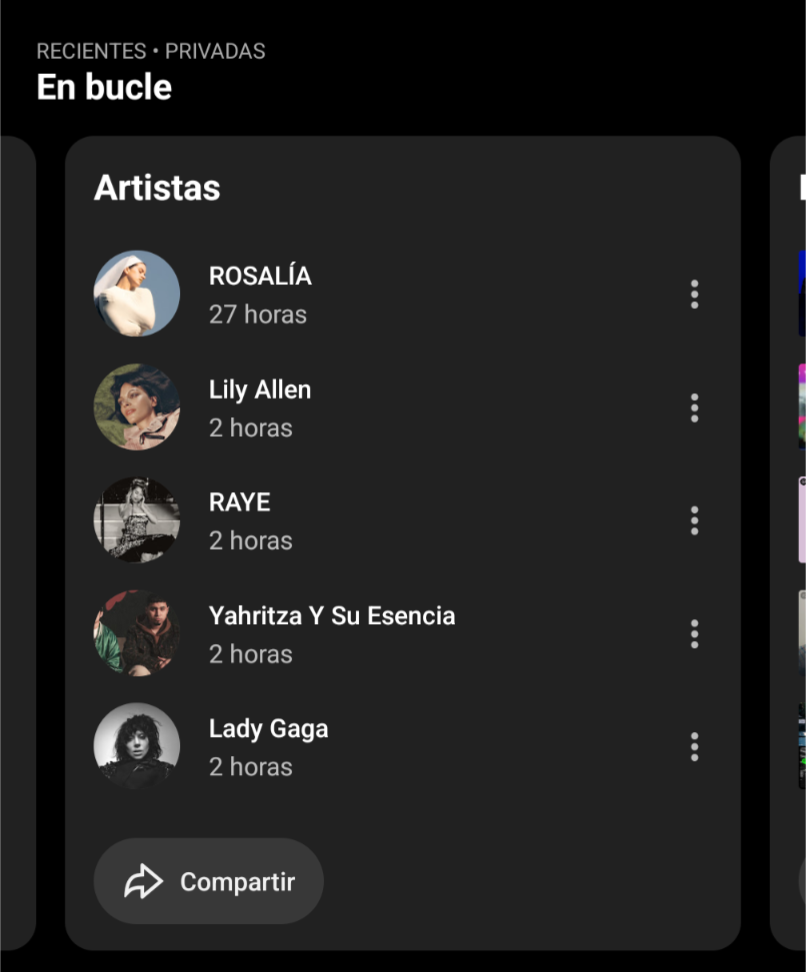Open more options for Lily Allen
The height and width of the screenshot is (972, 806).
click(x=694, y=407)
